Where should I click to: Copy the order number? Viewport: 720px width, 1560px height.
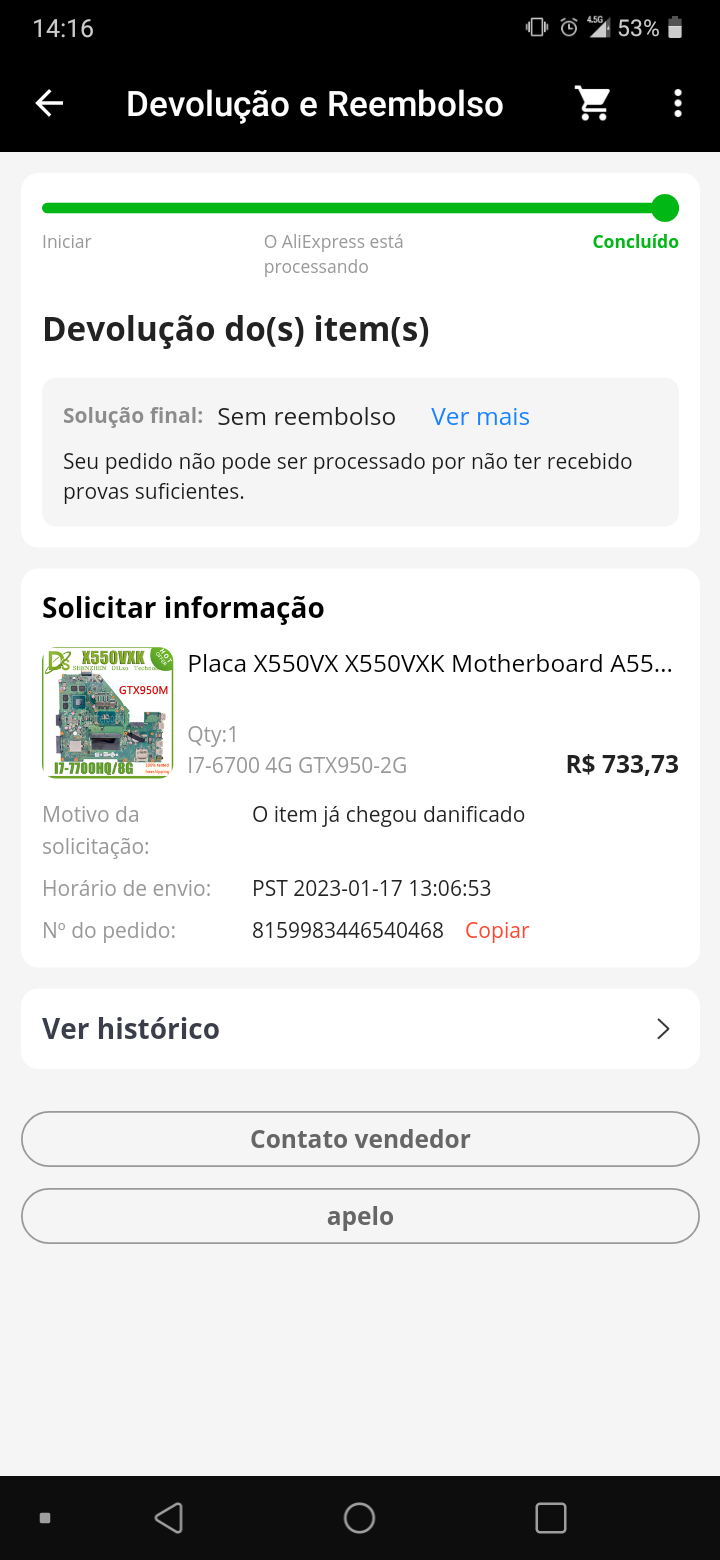tap(497, 931)
